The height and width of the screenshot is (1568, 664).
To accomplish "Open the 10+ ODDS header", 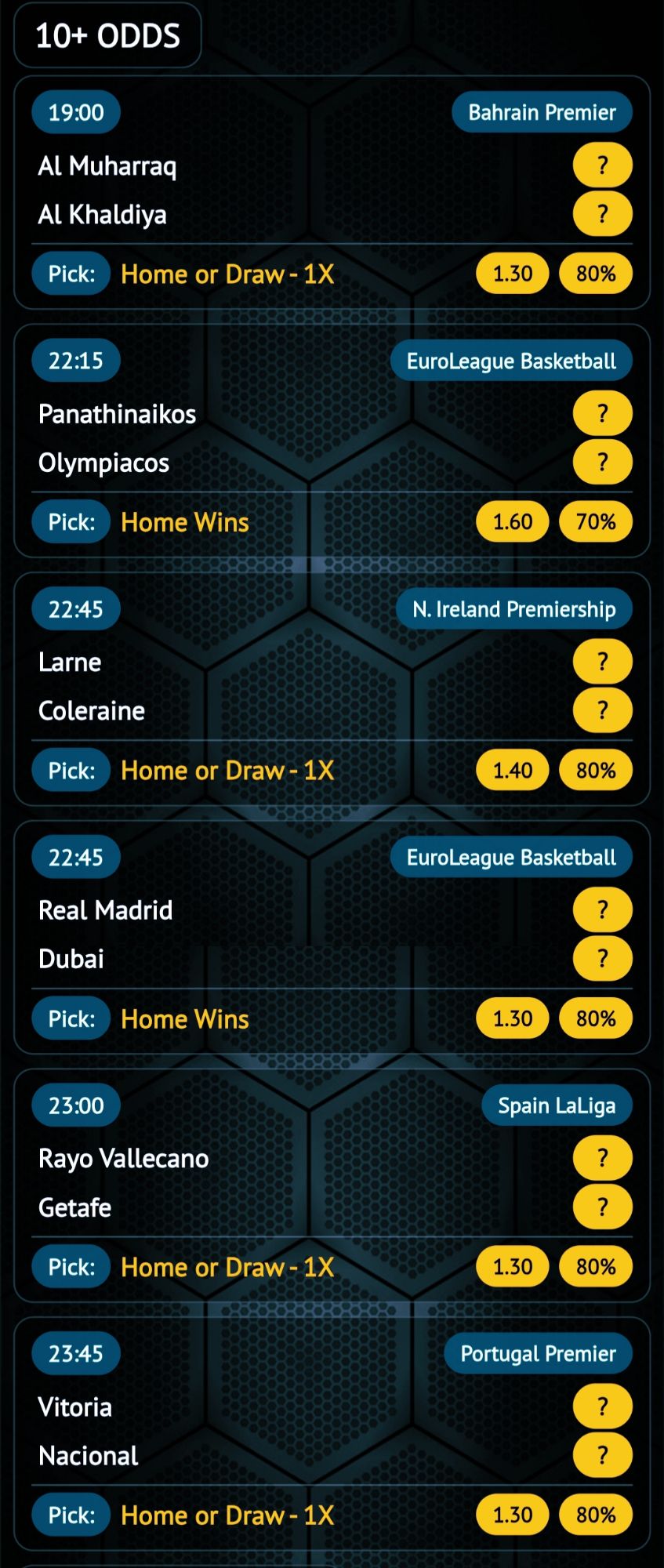I will click(x=107, y=35).
